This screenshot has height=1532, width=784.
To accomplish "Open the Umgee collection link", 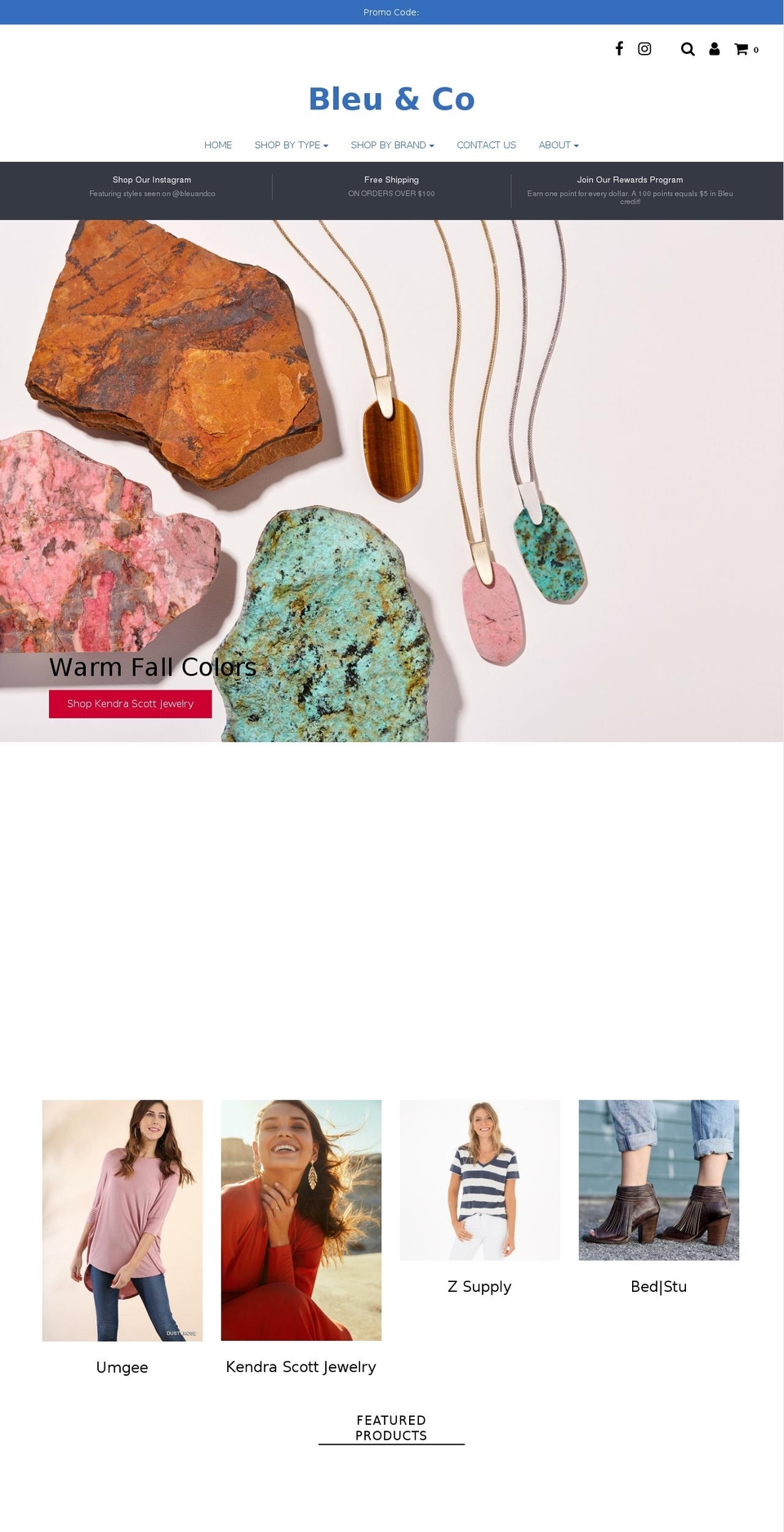I will pos(122,1367).
